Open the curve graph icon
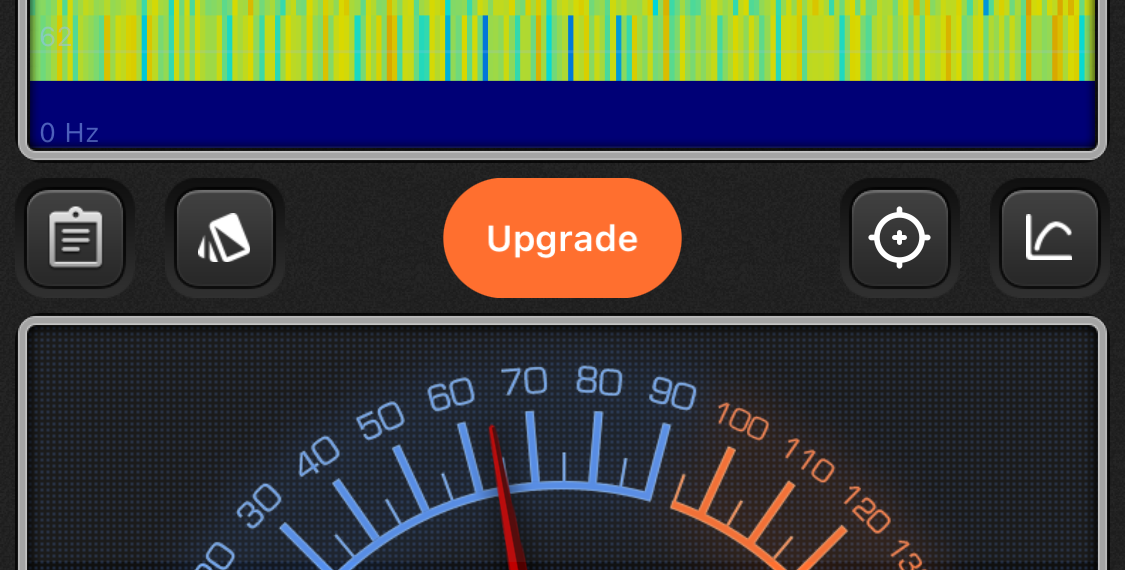The width and height of the screenshot is (1125, 570). click(1049, 238)
